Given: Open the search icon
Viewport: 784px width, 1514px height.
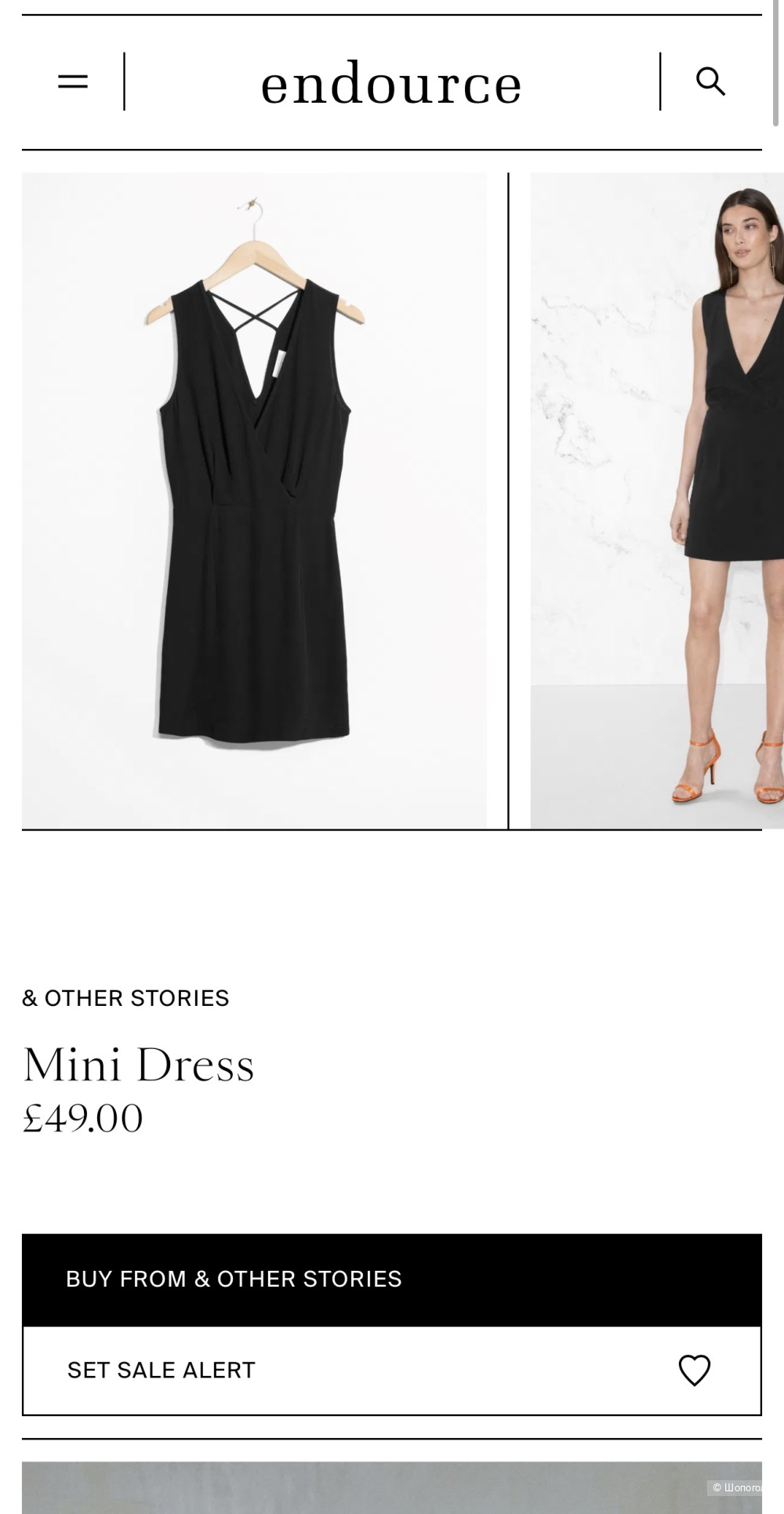Looking at the screenshot, I should (710, 81).
